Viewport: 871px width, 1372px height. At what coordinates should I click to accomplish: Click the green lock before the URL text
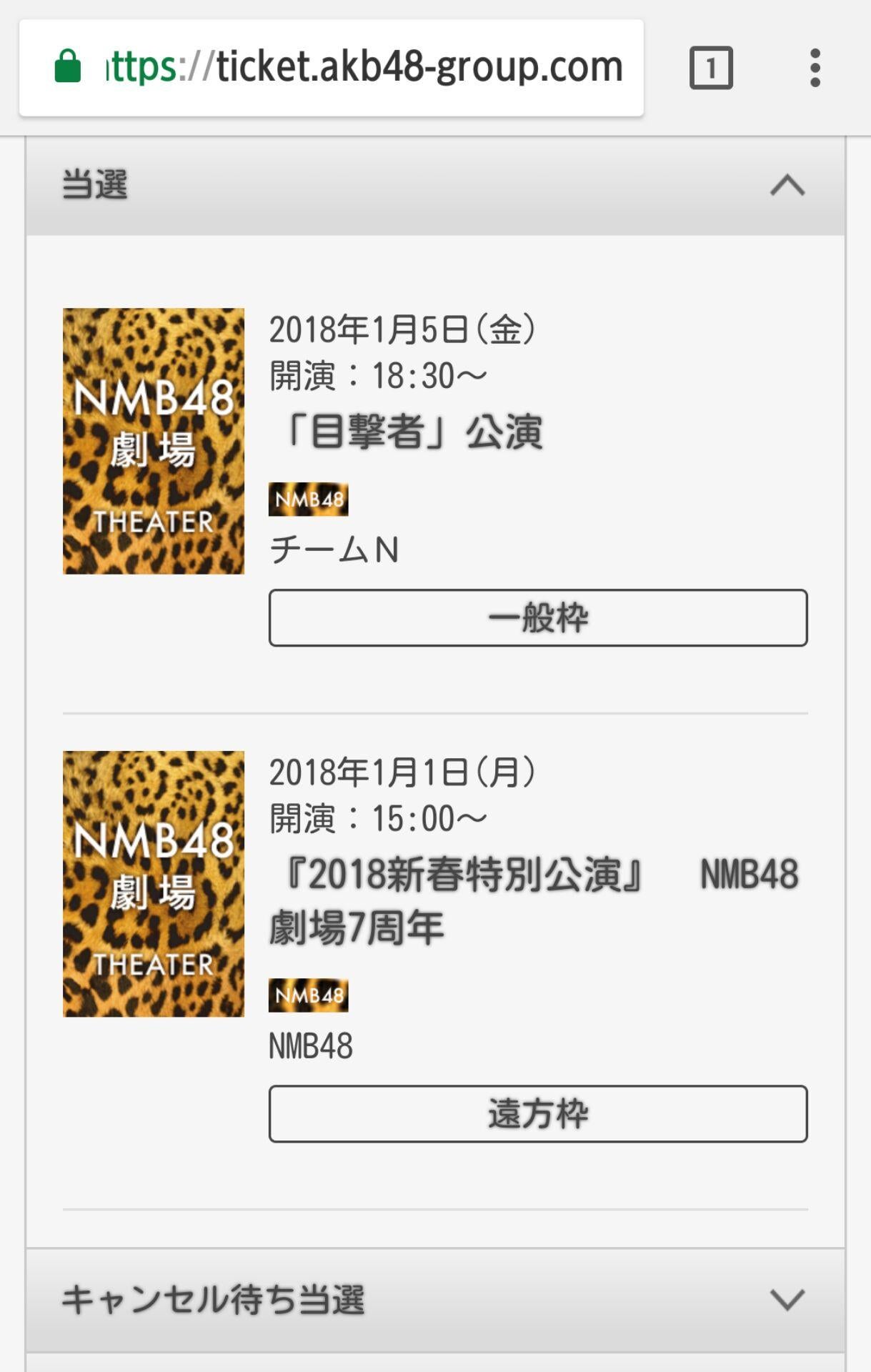tap(69, 66)
